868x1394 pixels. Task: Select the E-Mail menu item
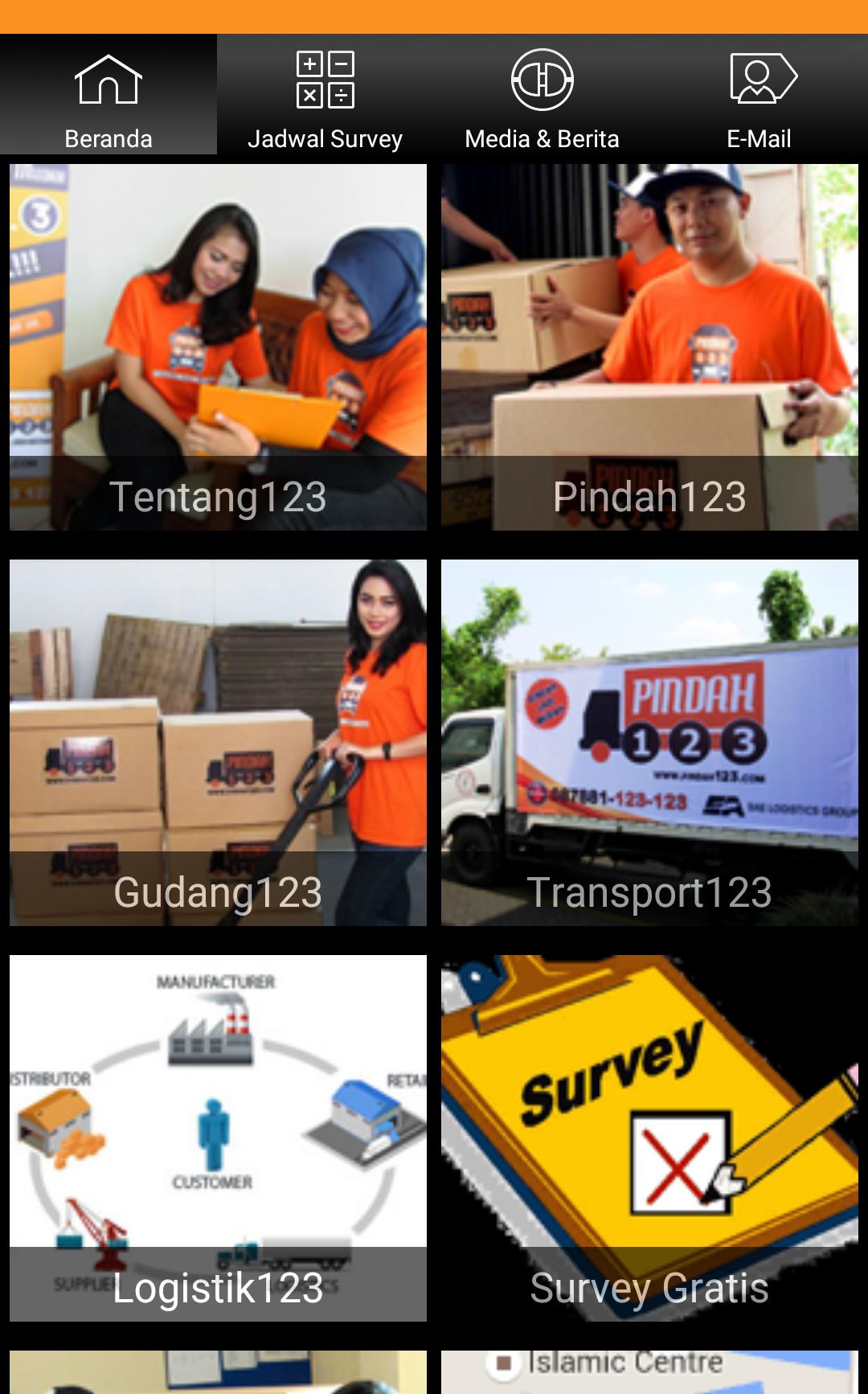tap(759, 137)
